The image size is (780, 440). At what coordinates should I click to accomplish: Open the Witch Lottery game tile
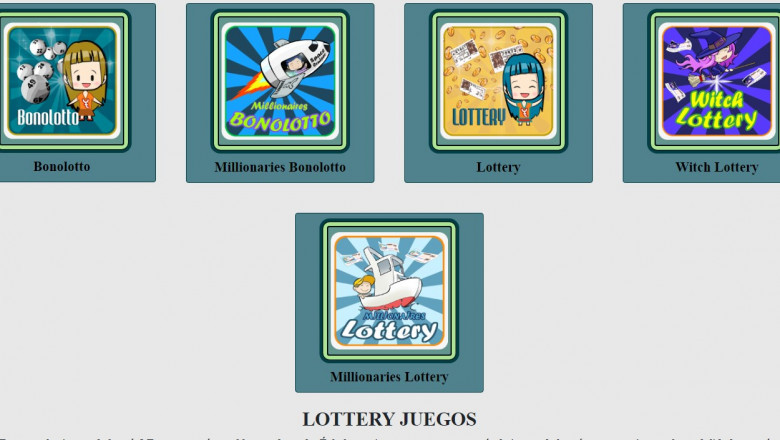716,82
